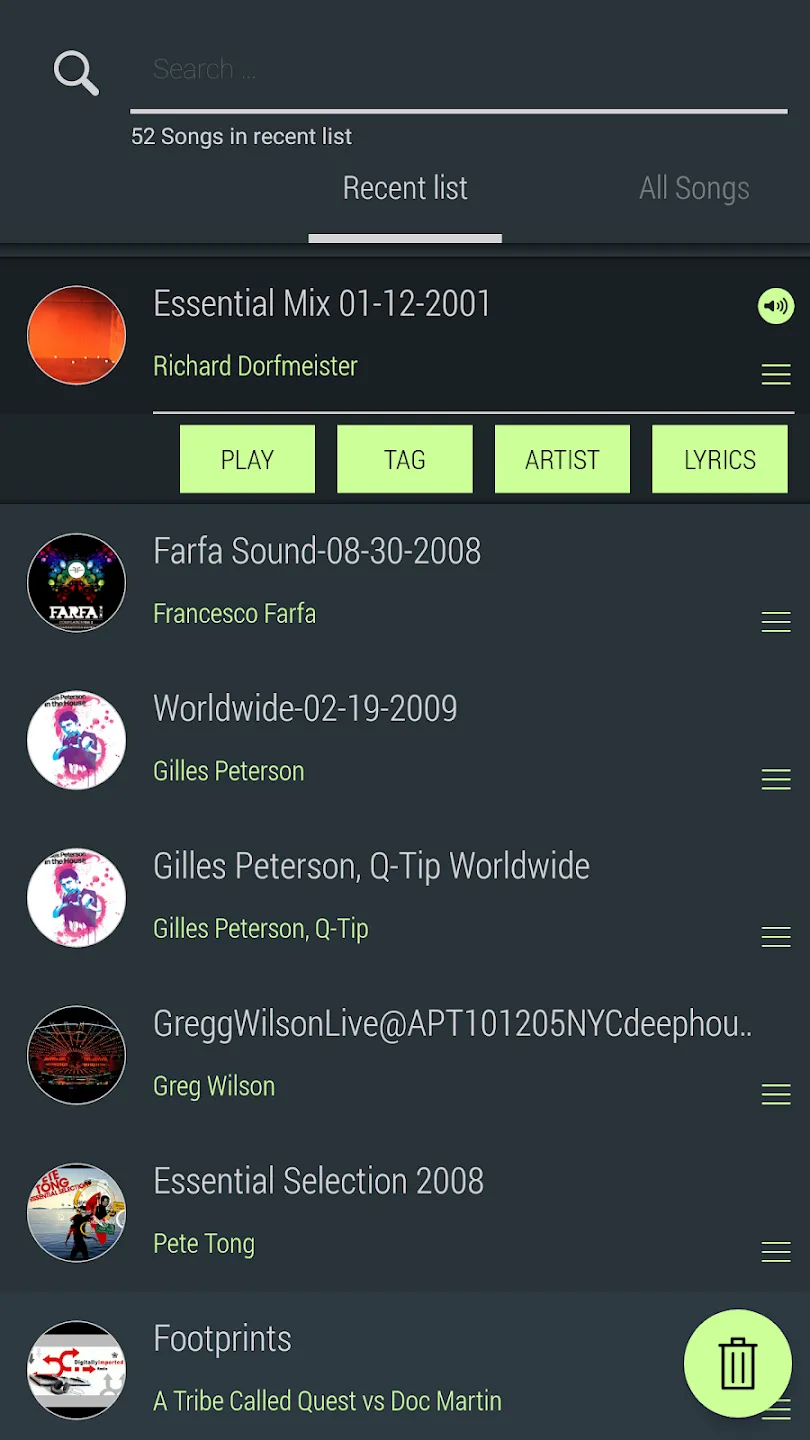The width and height of the screenshot is (810, 1440).
Task: Open Farfa Sound-08-30-2008 track
Action: tap(405, 582)
